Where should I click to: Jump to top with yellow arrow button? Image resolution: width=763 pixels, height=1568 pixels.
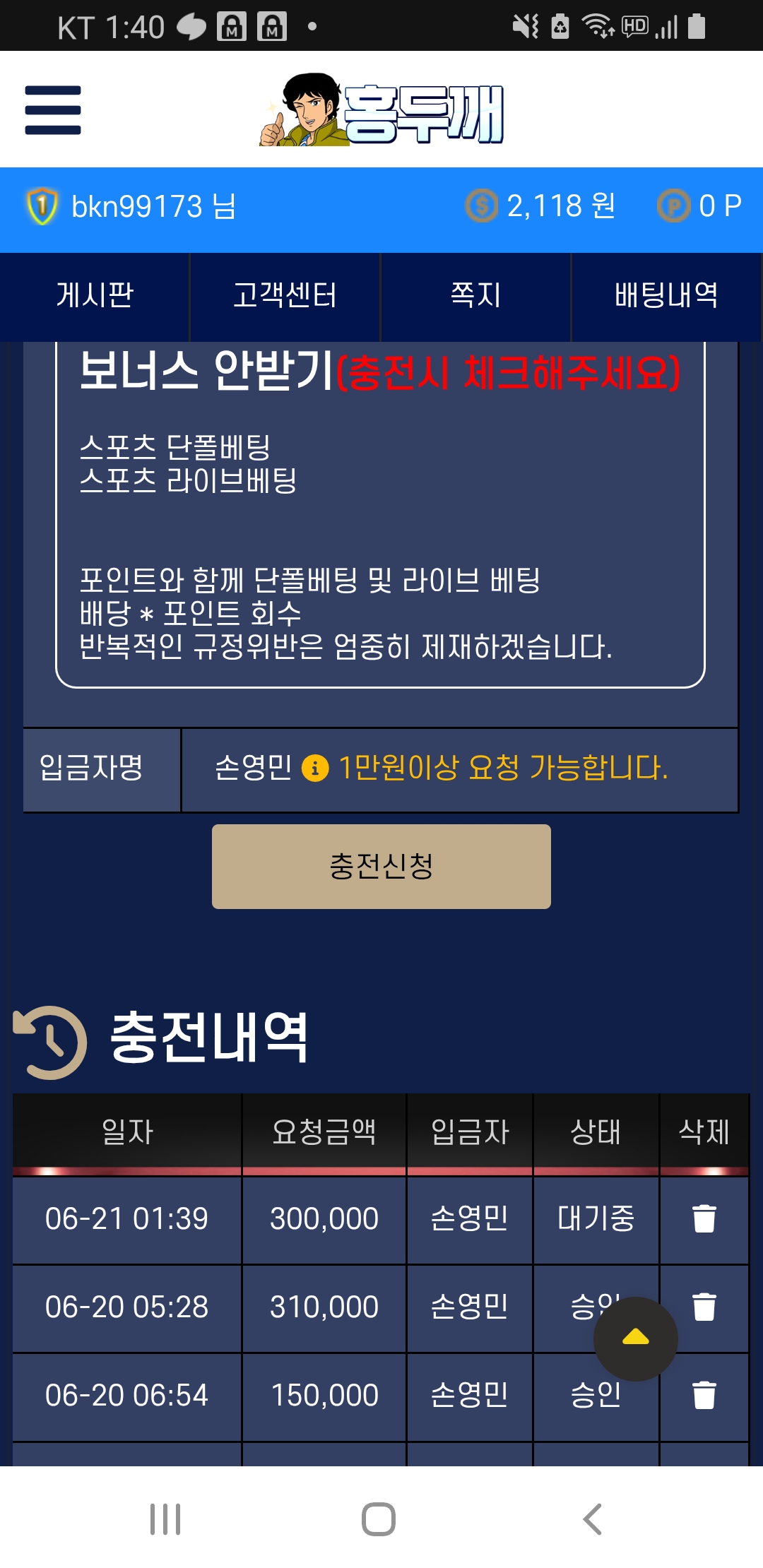pyautogui.click(x=635, y=1338)
